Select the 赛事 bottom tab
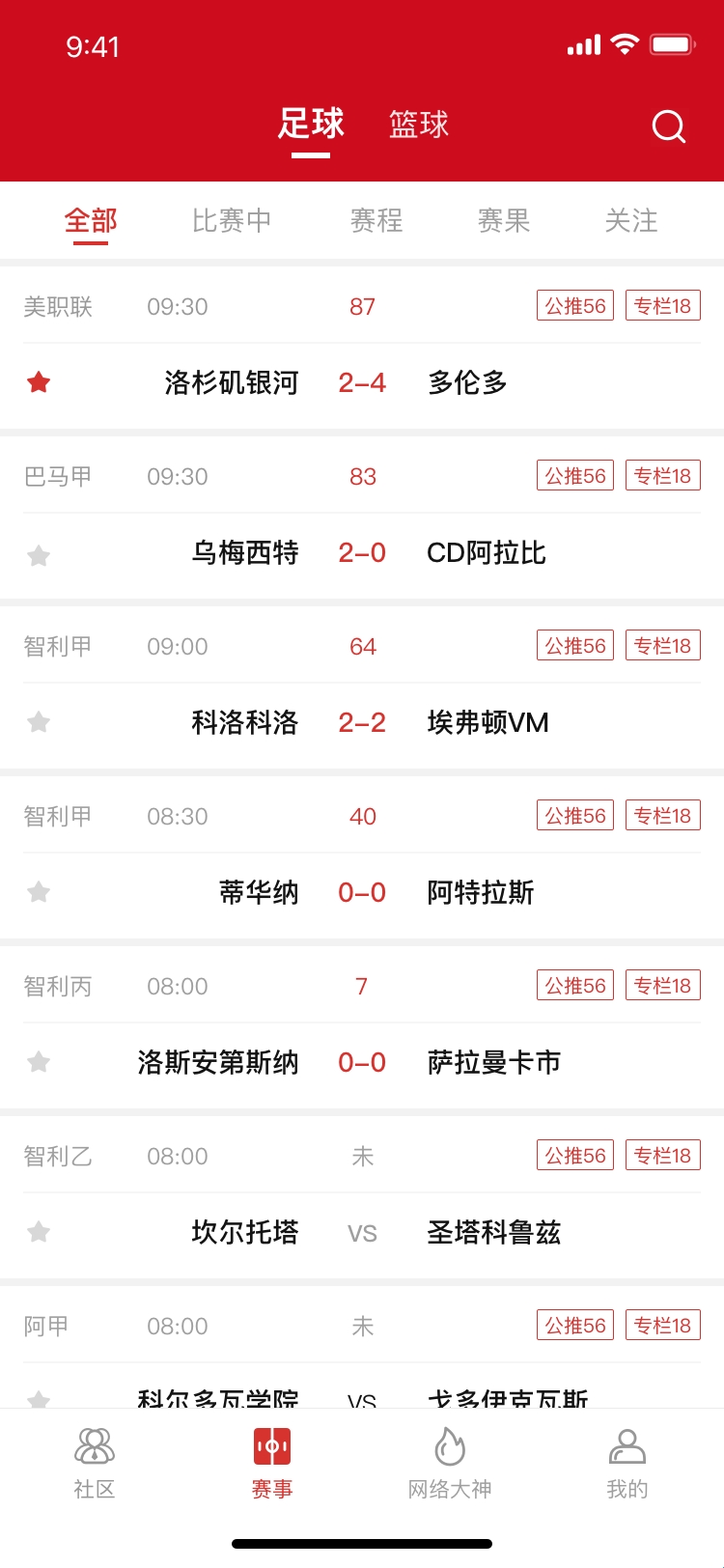The image size is (724, 1568). [272, 1464]
